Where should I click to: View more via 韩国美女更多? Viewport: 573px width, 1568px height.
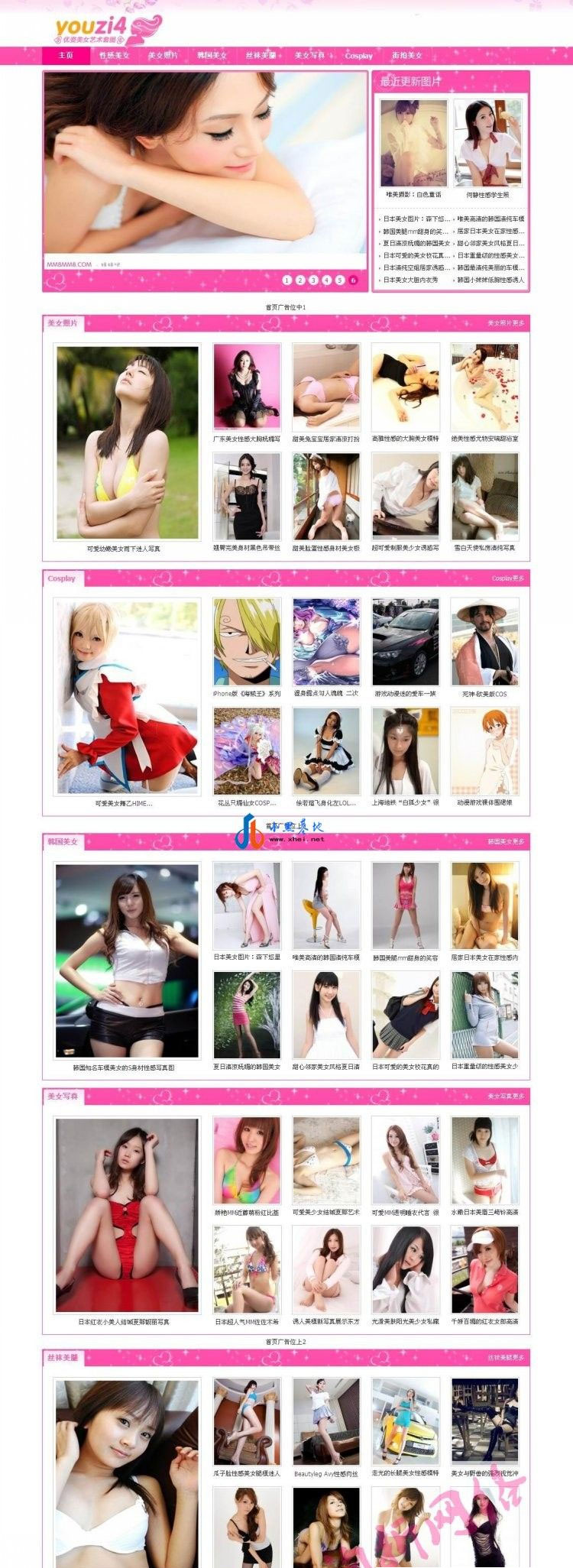(506, 841)
